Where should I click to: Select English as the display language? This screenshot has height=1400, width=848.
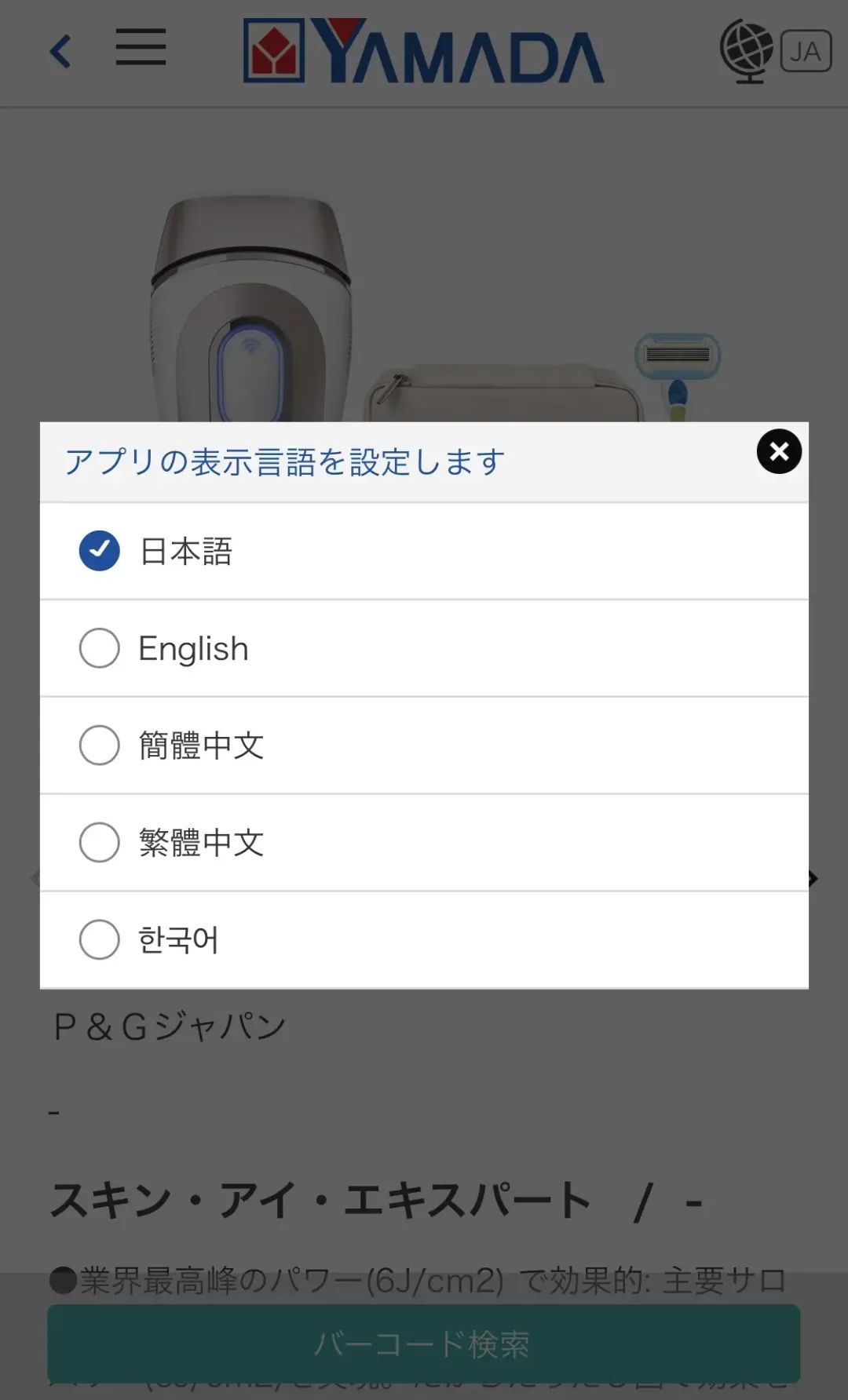pyautogui.click(x=192, y=649)
